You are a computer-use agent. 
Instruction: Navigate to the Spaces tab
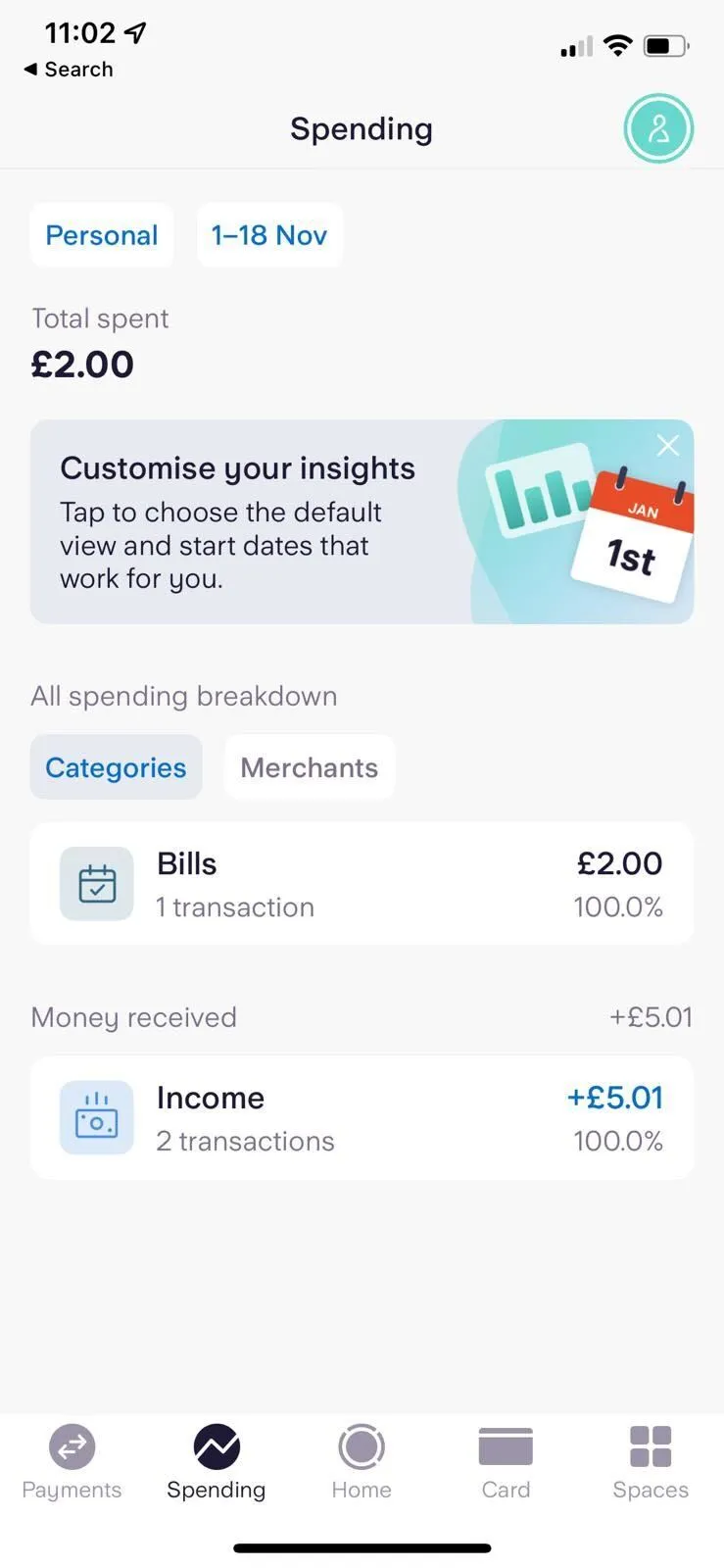[651, 1462]
